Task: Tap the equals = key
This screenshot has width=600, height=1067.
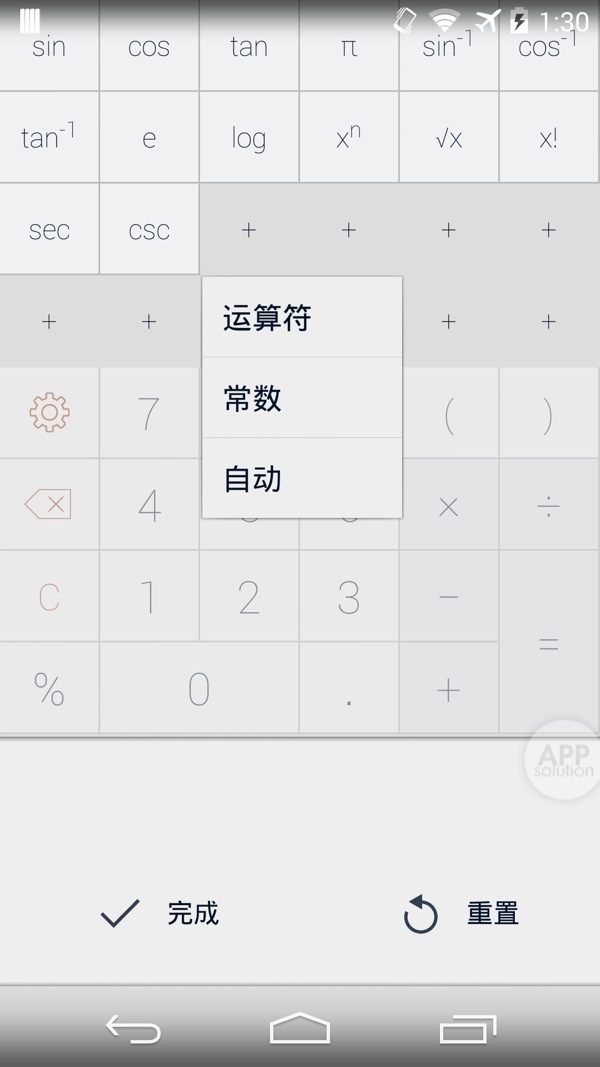Action: tap(548, 642)
